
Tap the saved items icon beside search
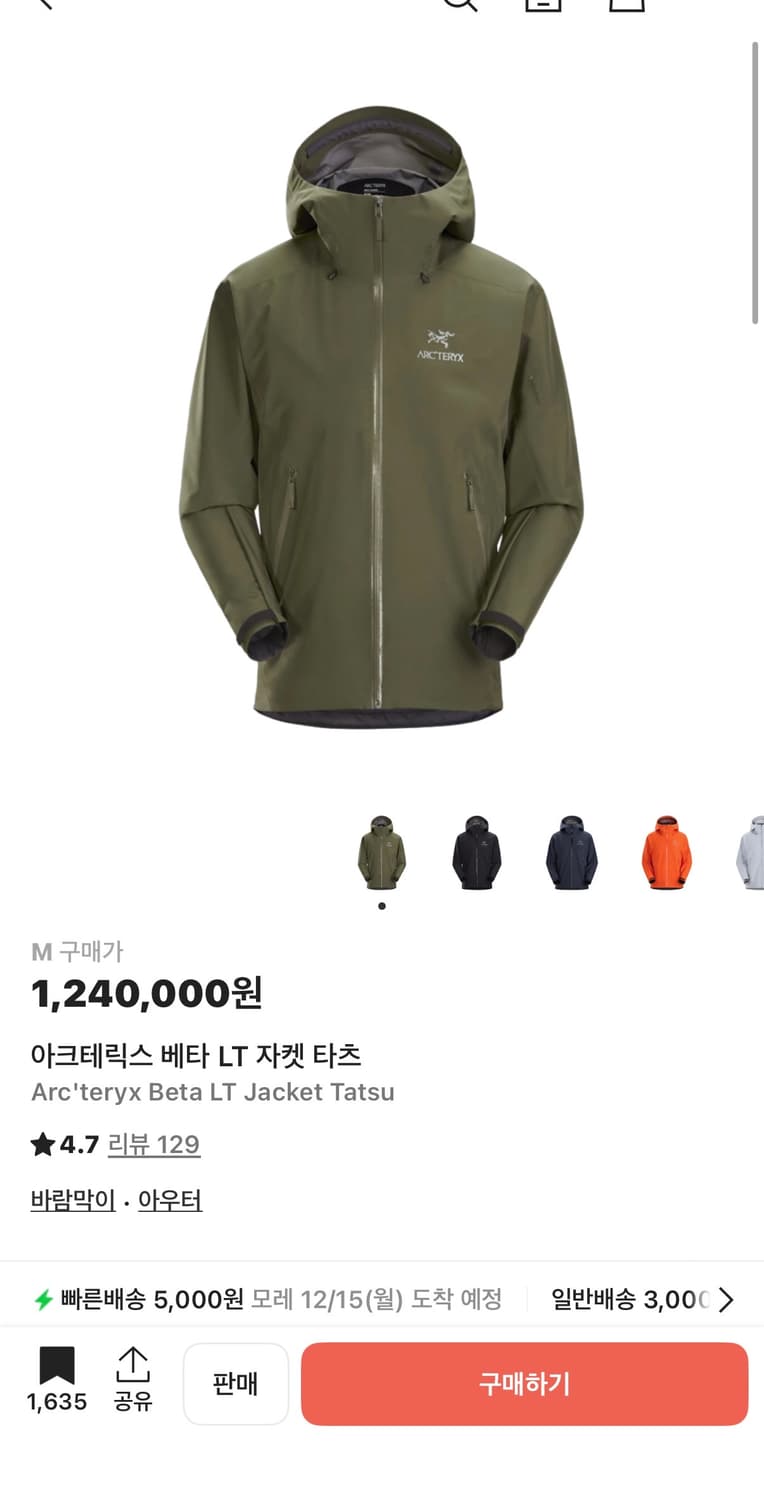tap(543, 5)
